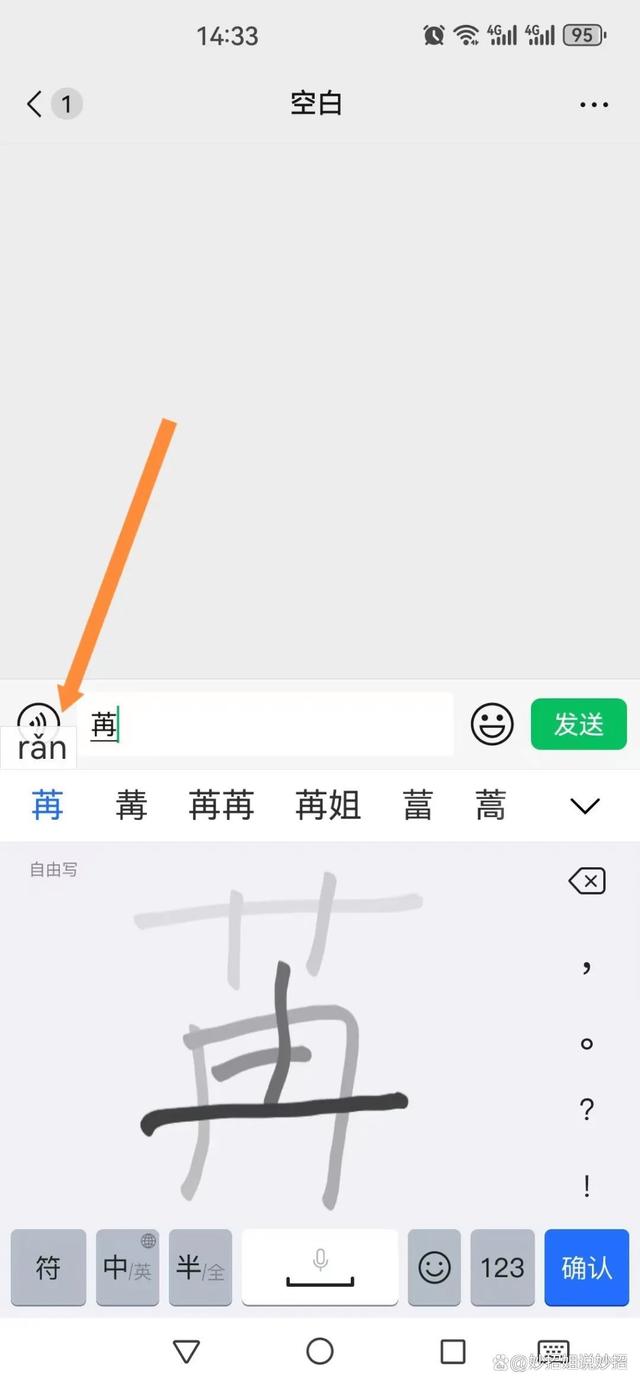This screenshot has height=1385, width=640.
Task: Expand the full candidate list
Action: point(584,806)
